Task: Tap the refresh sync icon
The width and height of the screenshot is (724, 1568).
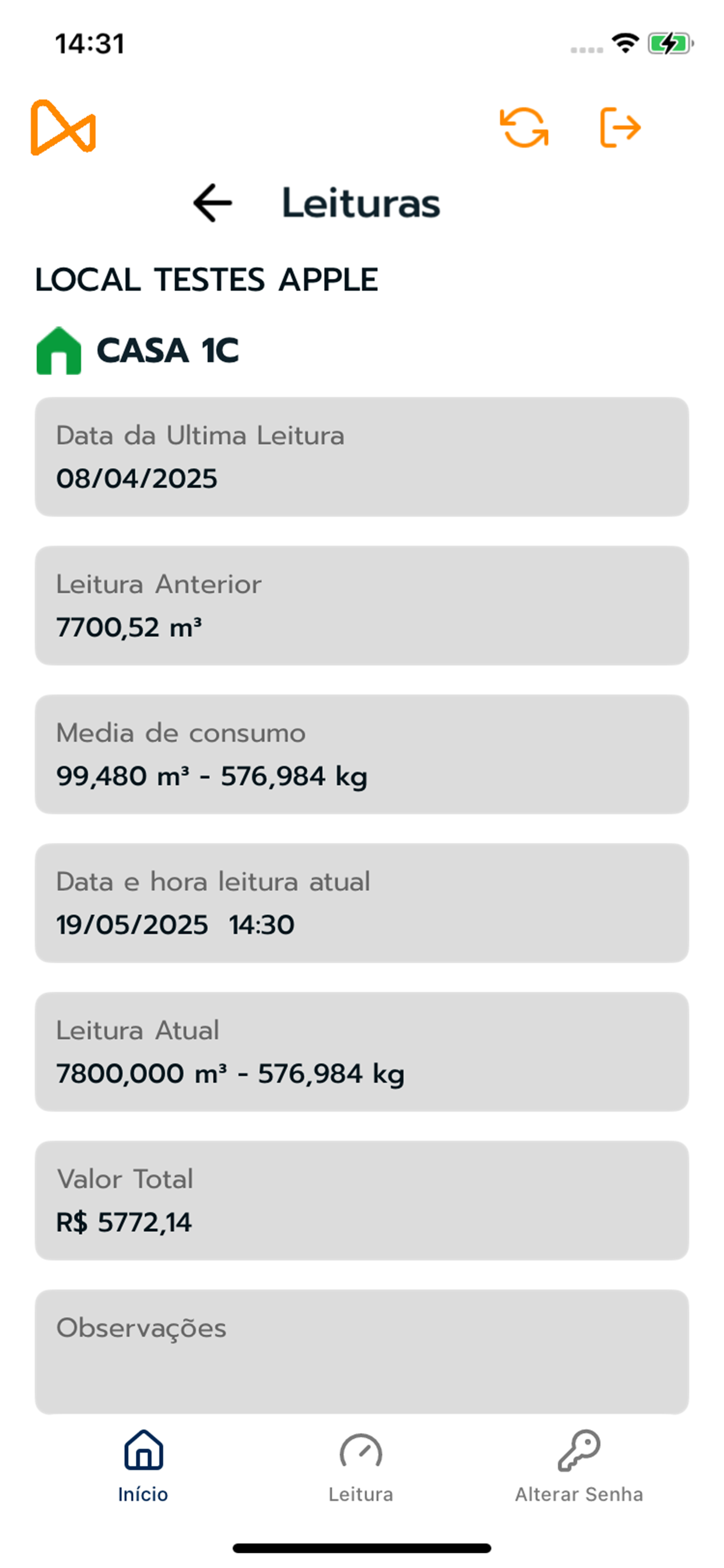Action: 524,127
